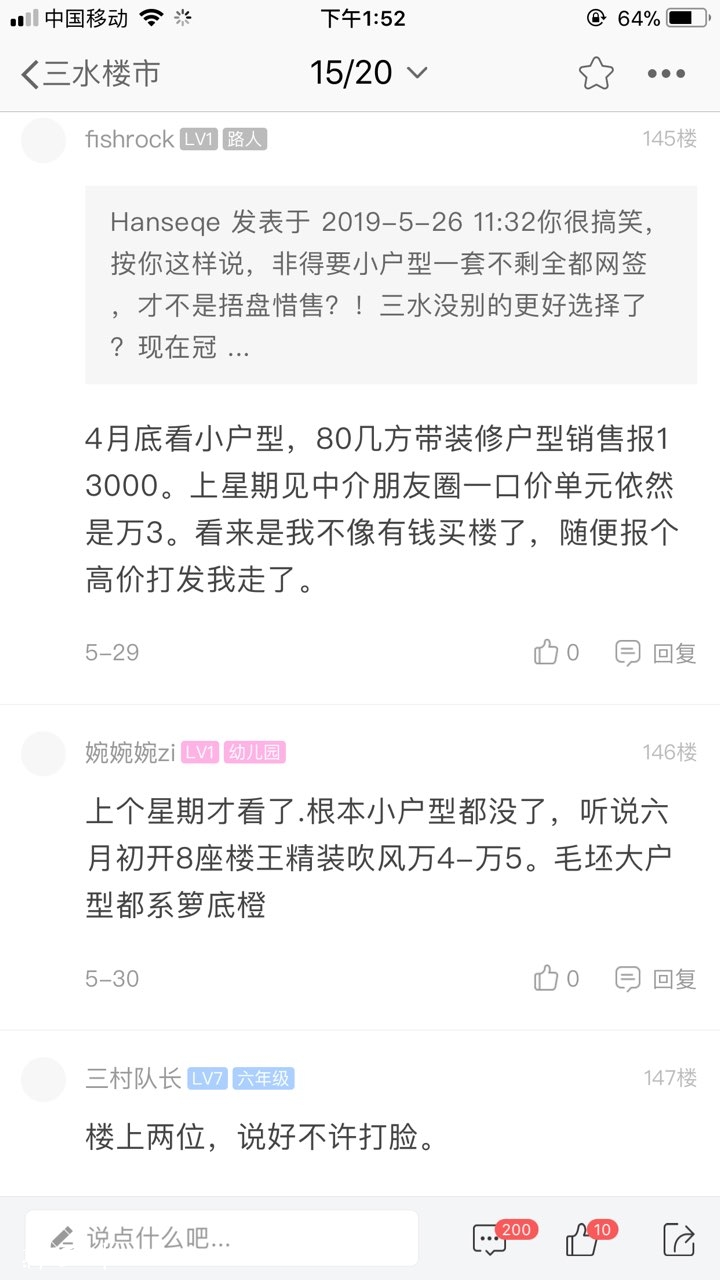Go back to 三水楼市
Image resolution: width=720 pixels, height=1280 pixels.
(x=90, y=73)
